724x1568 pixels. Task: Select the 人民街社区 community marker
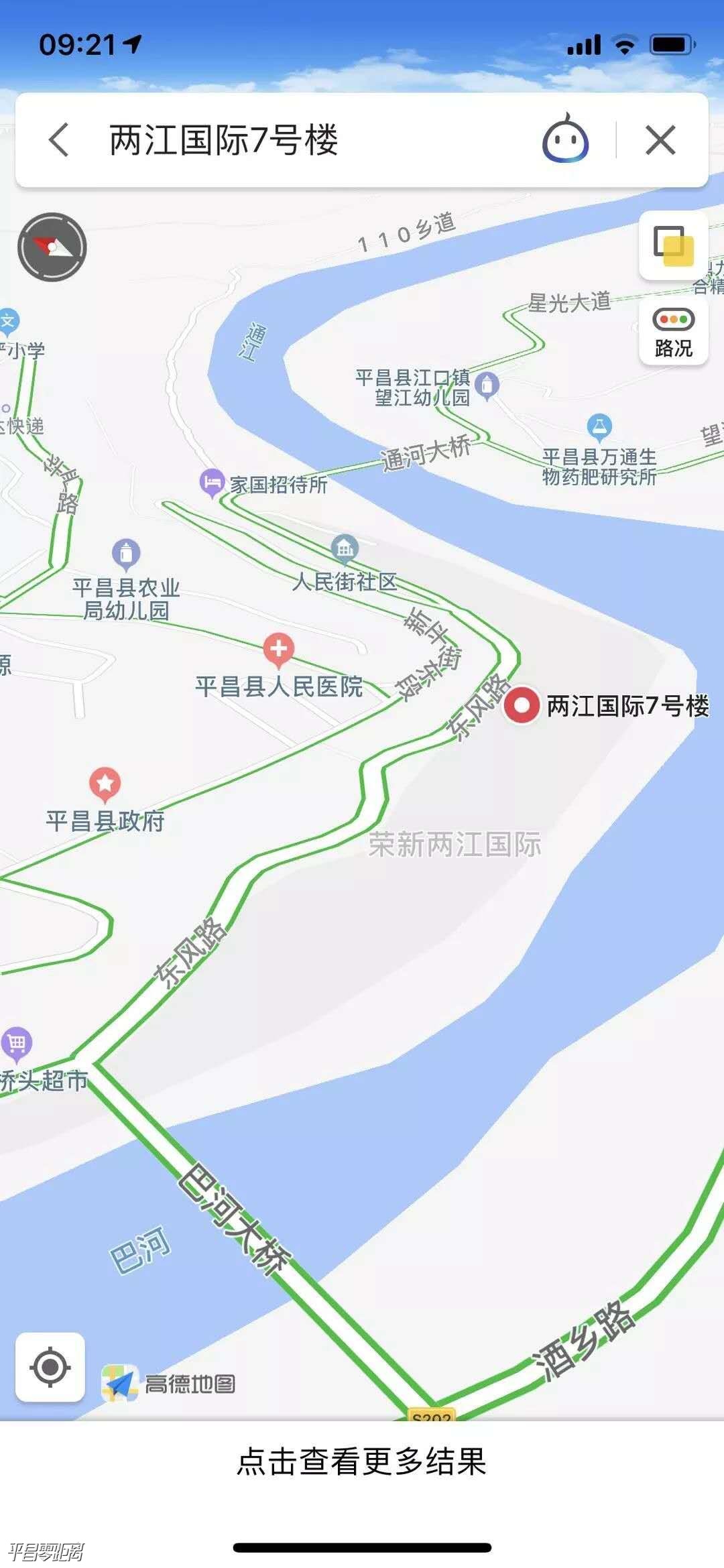(x=345, y=549)
